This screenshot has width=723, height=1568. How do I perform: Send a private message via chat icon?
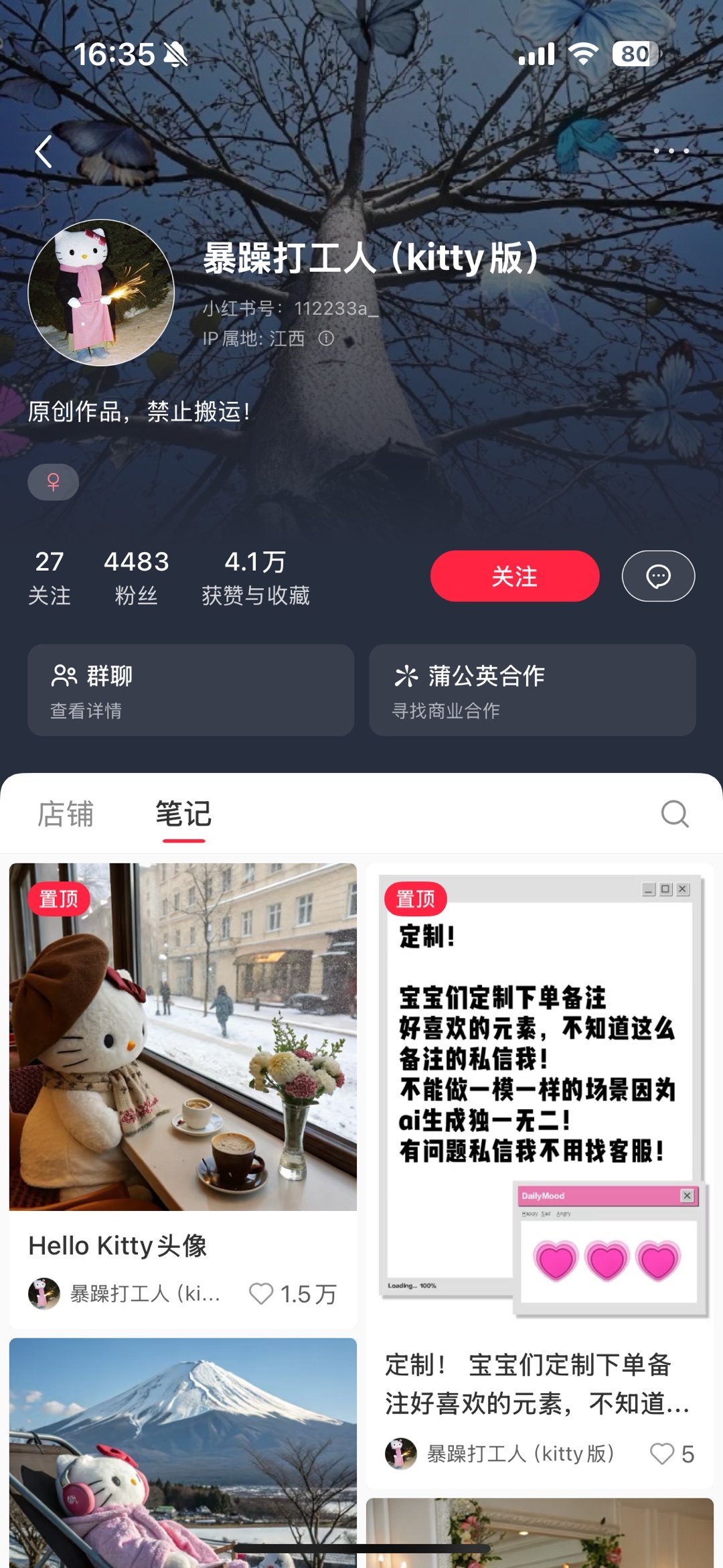(658, 576)
